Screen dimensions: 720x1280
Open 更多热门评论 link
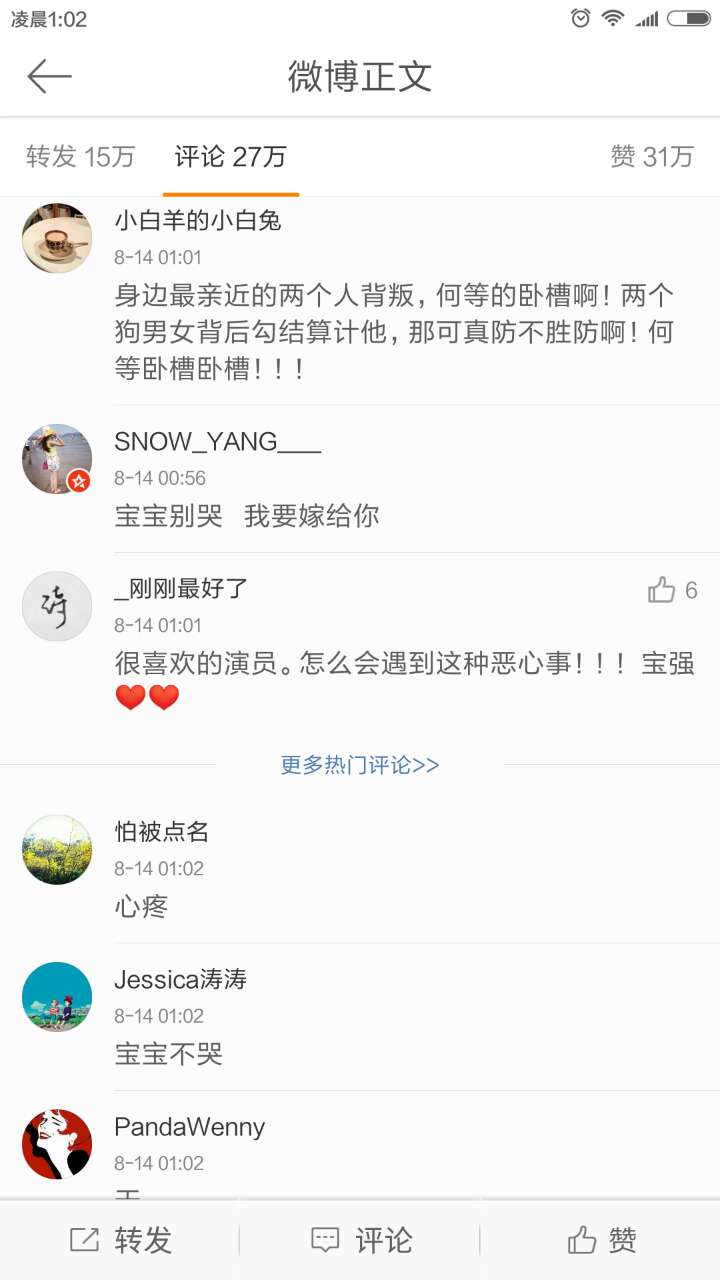point(359,765)
